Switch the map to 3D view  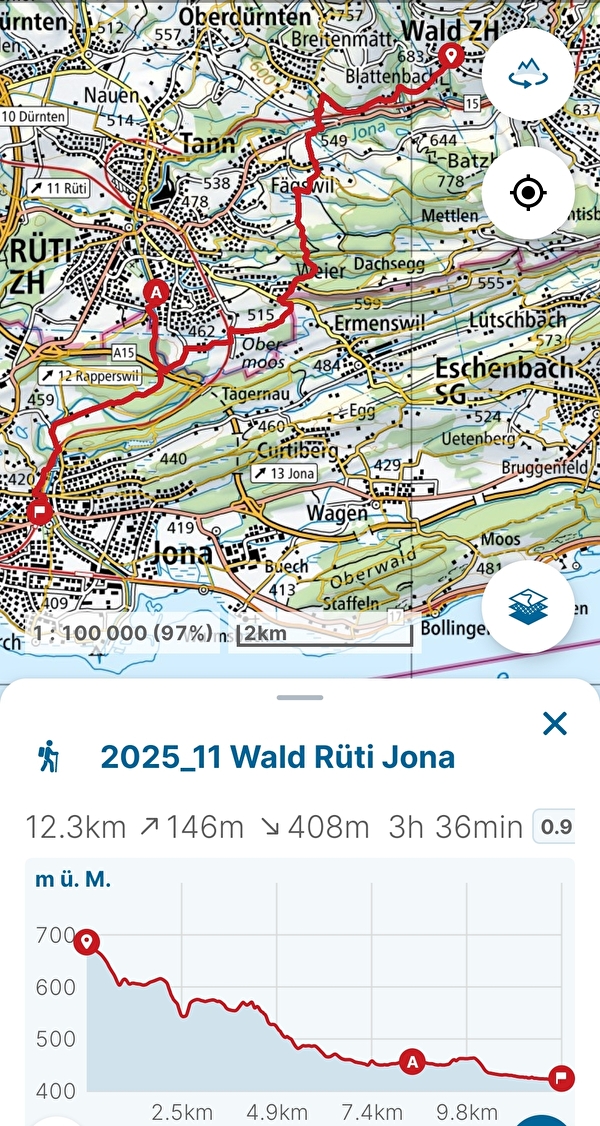tap(528, 74)
